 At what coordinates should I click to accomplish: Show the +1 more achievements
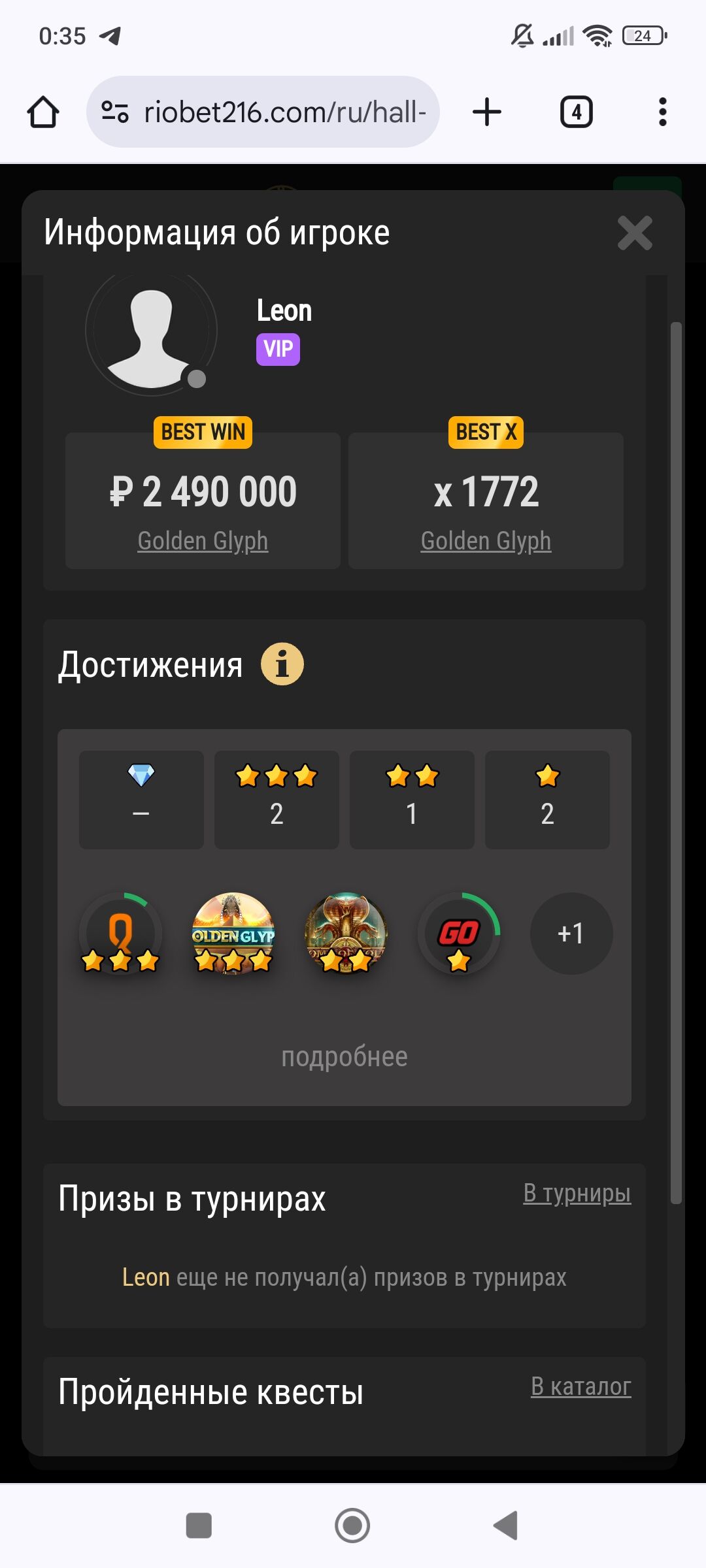(x=571, y=933)
